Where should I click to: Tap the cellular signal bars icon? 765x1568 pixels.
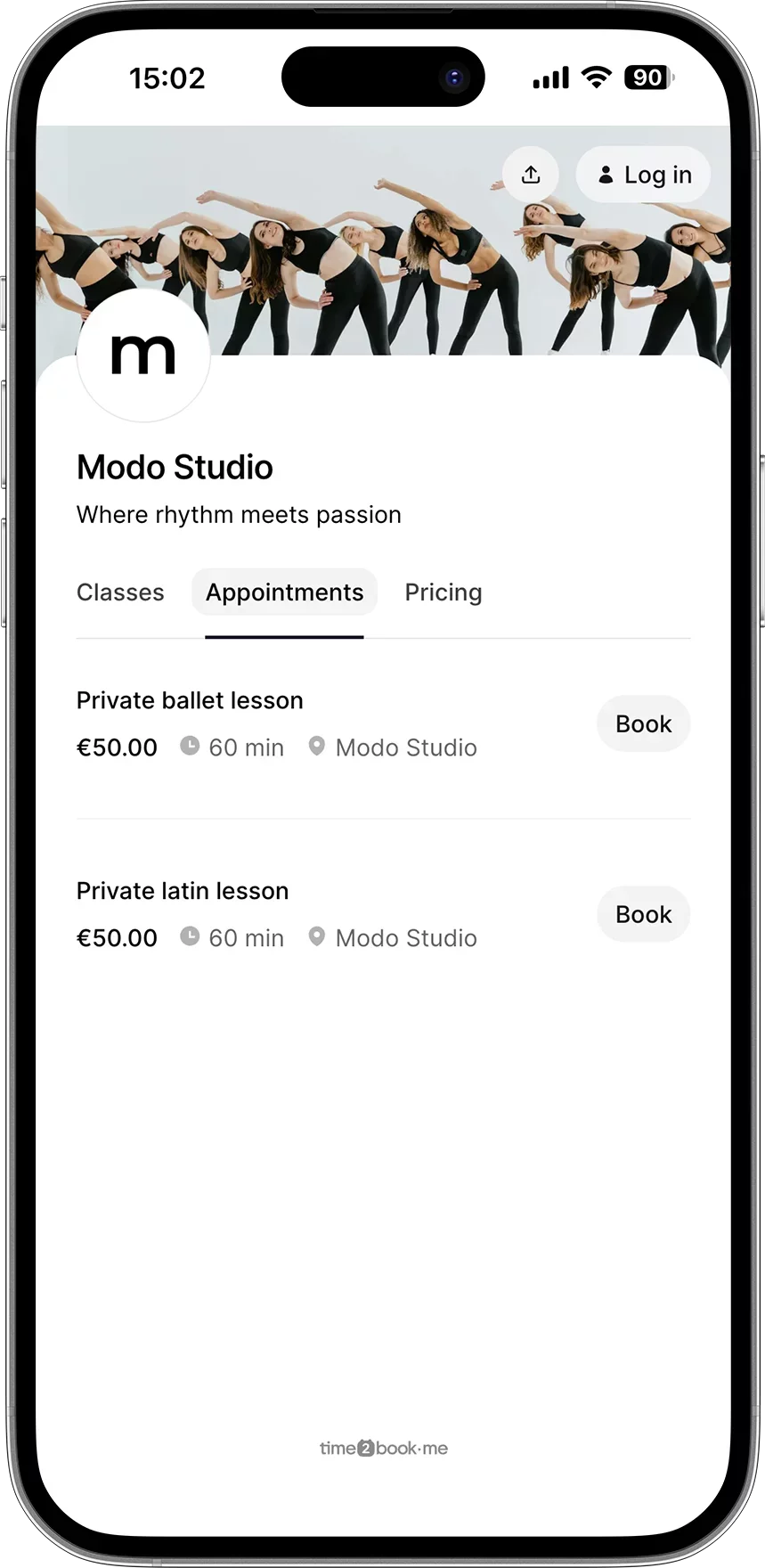pos(549,78)
